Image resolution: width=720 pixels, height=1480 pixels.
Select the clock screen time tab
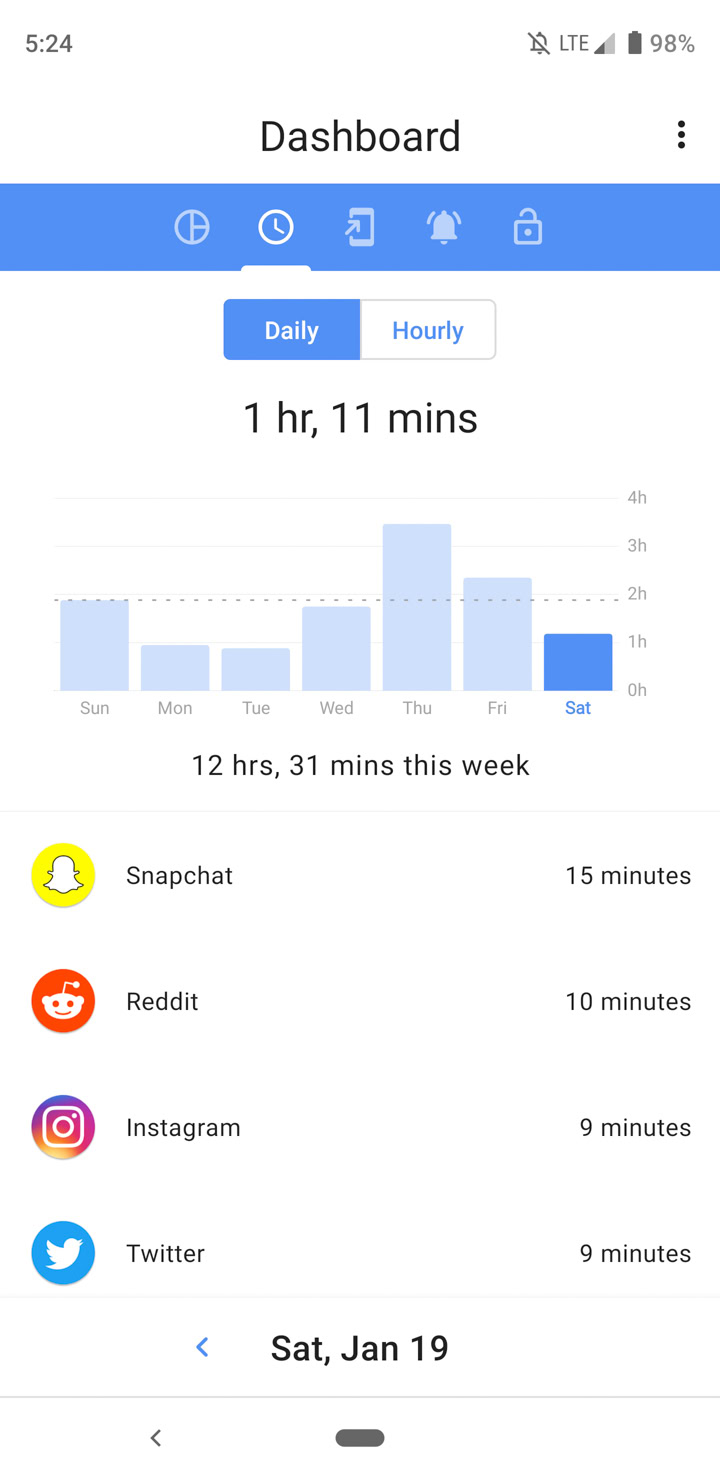click(x=276, y=228)
